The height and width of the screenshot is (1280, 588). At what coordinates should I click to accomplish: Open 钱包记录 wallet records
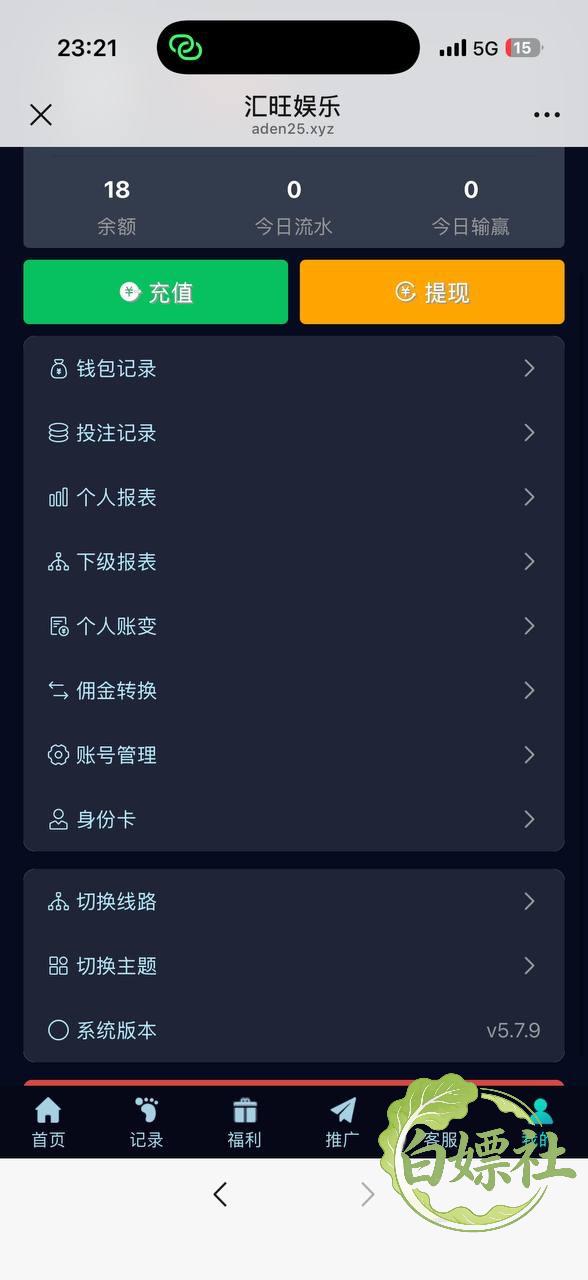pyautogui.click(x=294, y=369)
